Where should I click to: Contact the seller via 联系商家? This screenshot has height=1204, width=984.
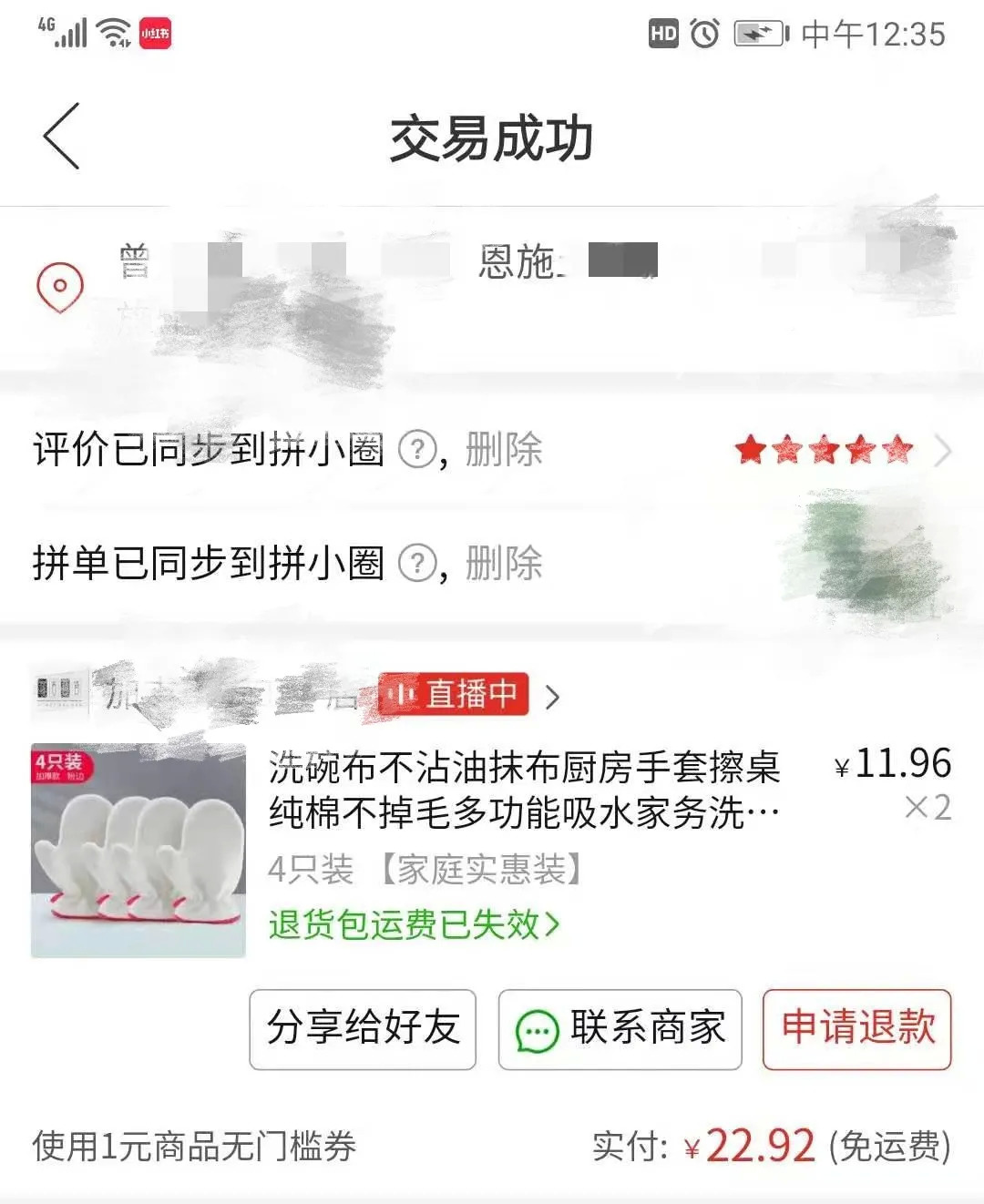click(x=620, y=1029)
